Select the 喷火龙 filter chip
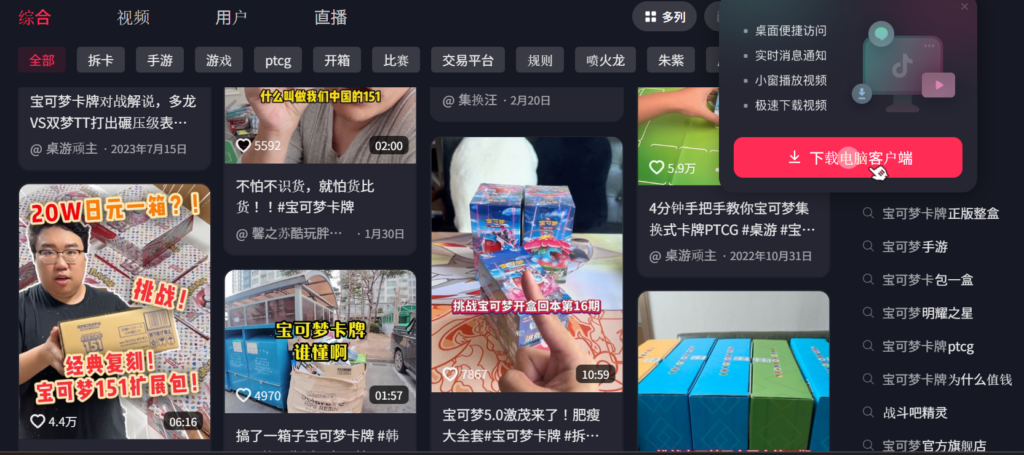The width and height of the screenshot is (1024, 455). pos(606,60)
